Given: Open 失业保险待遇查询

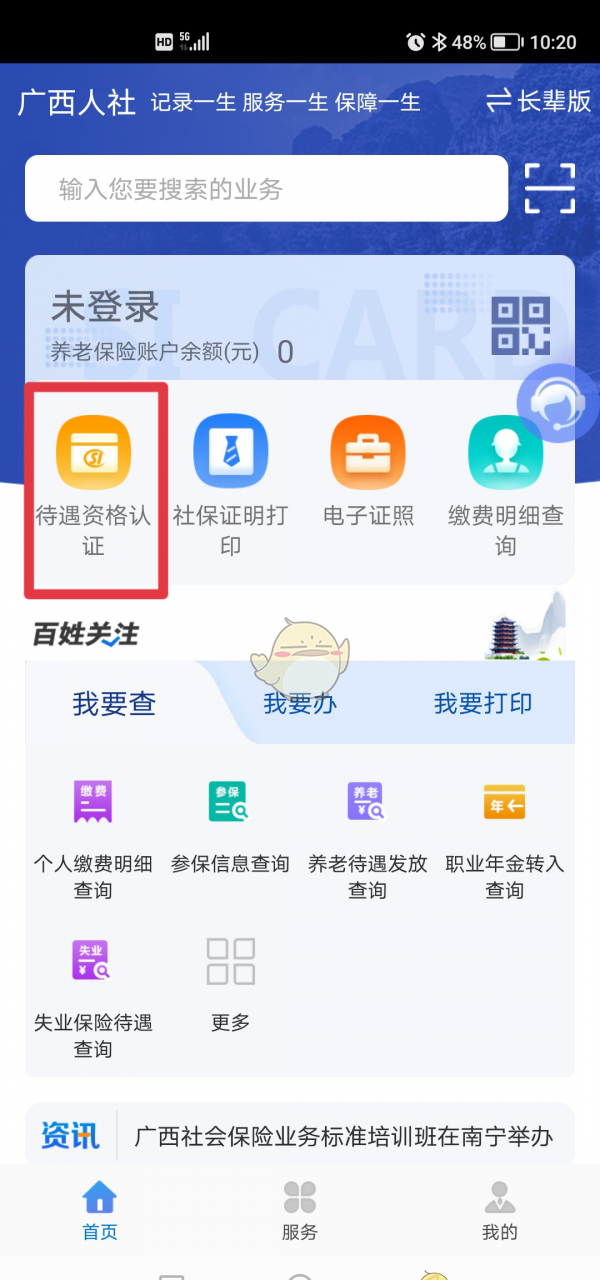Looking at the screenshot, I should (93, 995).
